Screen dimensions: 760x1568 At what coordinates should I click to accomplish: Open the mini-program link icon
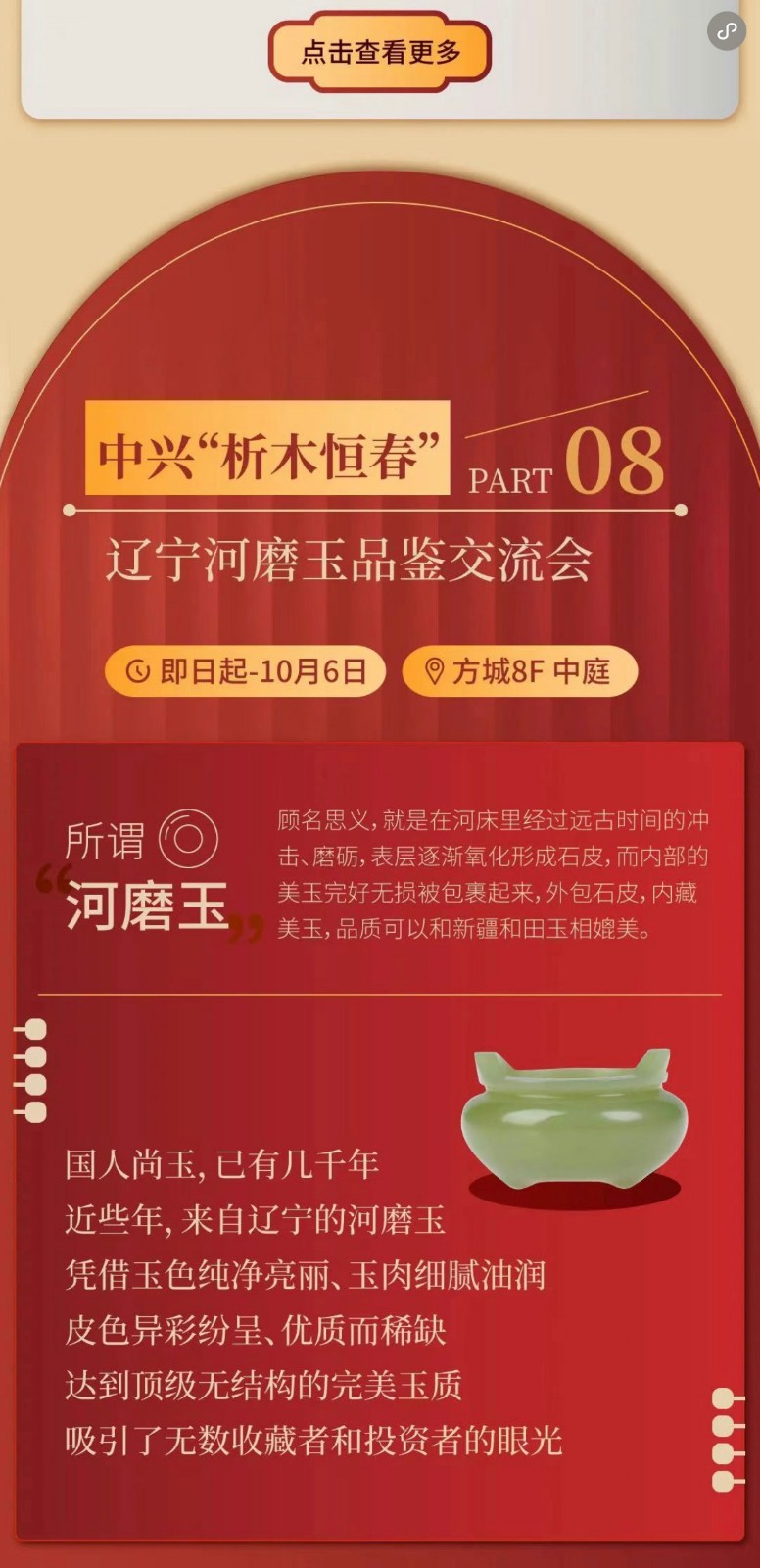point(726,31)
